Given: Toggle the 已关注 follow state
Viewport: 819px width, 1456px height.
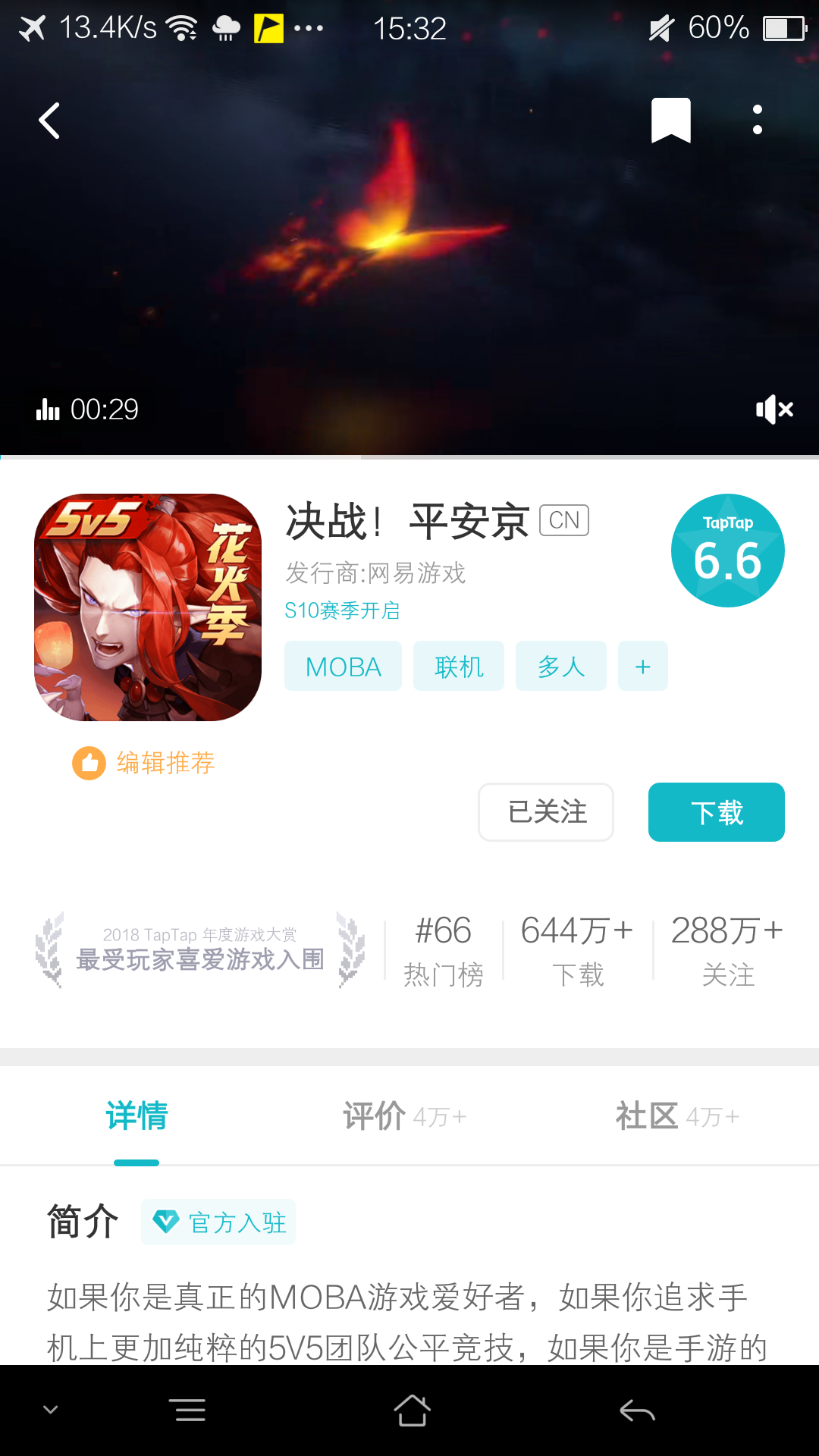Looking at the screenshot, I should coord(545,812).
